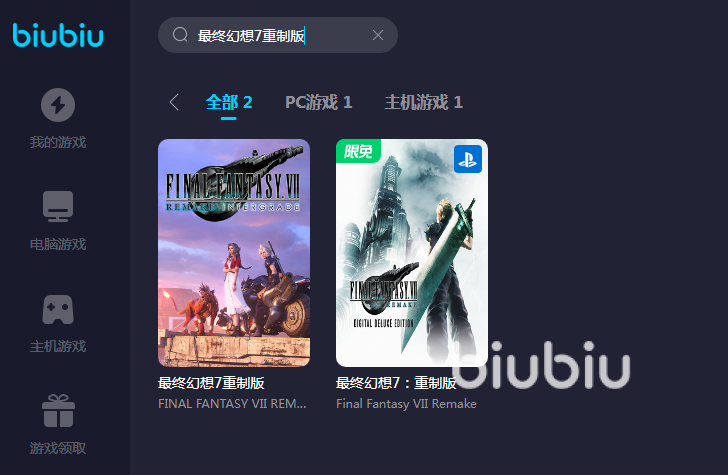Clear the search text with the X icon
The width and height of the screenshot is (728, 475).
click(378, 35)
